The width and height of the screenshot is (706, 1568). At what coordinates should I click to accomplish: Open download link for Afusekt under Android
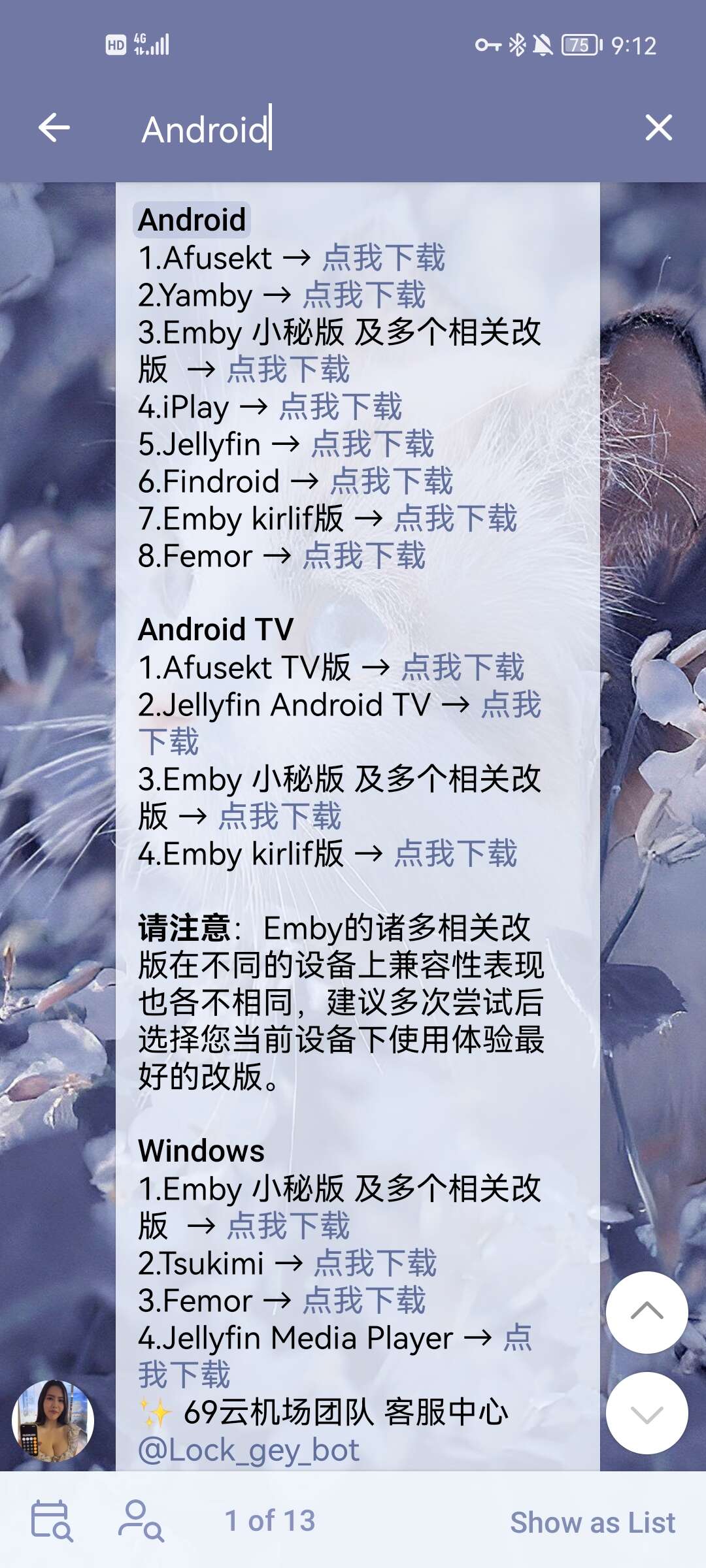point(384,258)
